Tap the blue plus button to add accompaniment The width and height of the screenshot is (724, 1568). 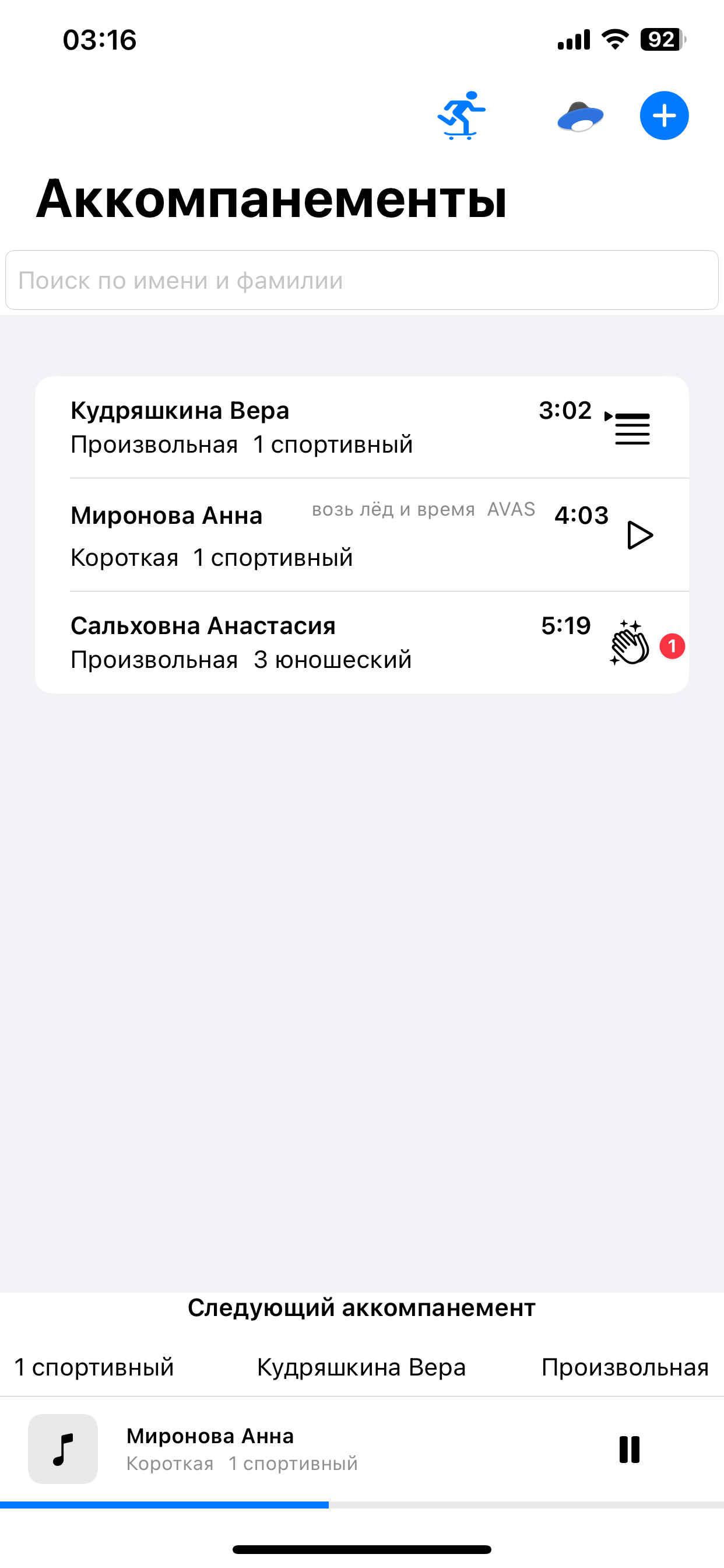tap(664, 116)
